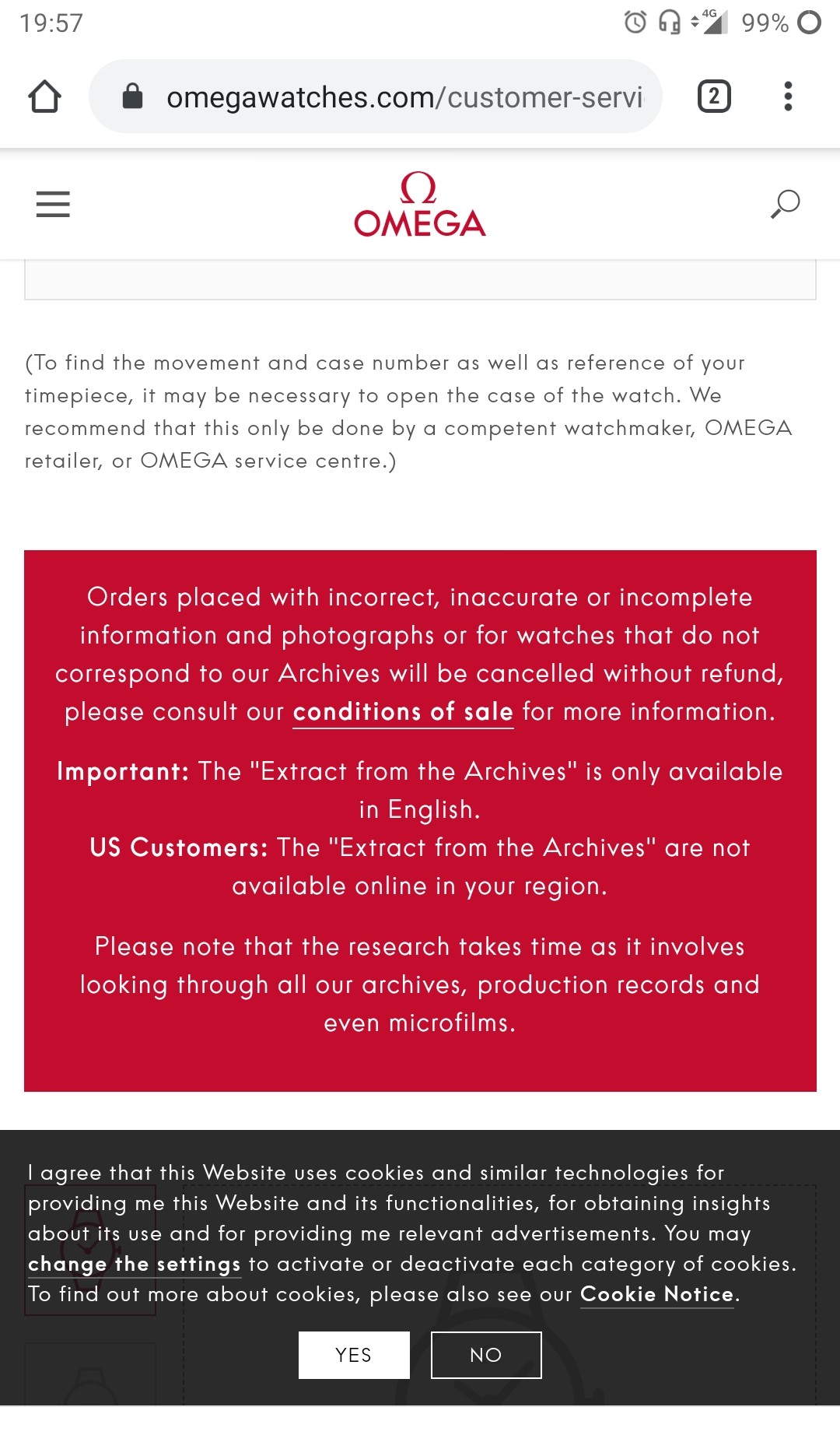Open the browser tab switcher
This screenshot has width=840, height=1435.
[x=713, y=96]
